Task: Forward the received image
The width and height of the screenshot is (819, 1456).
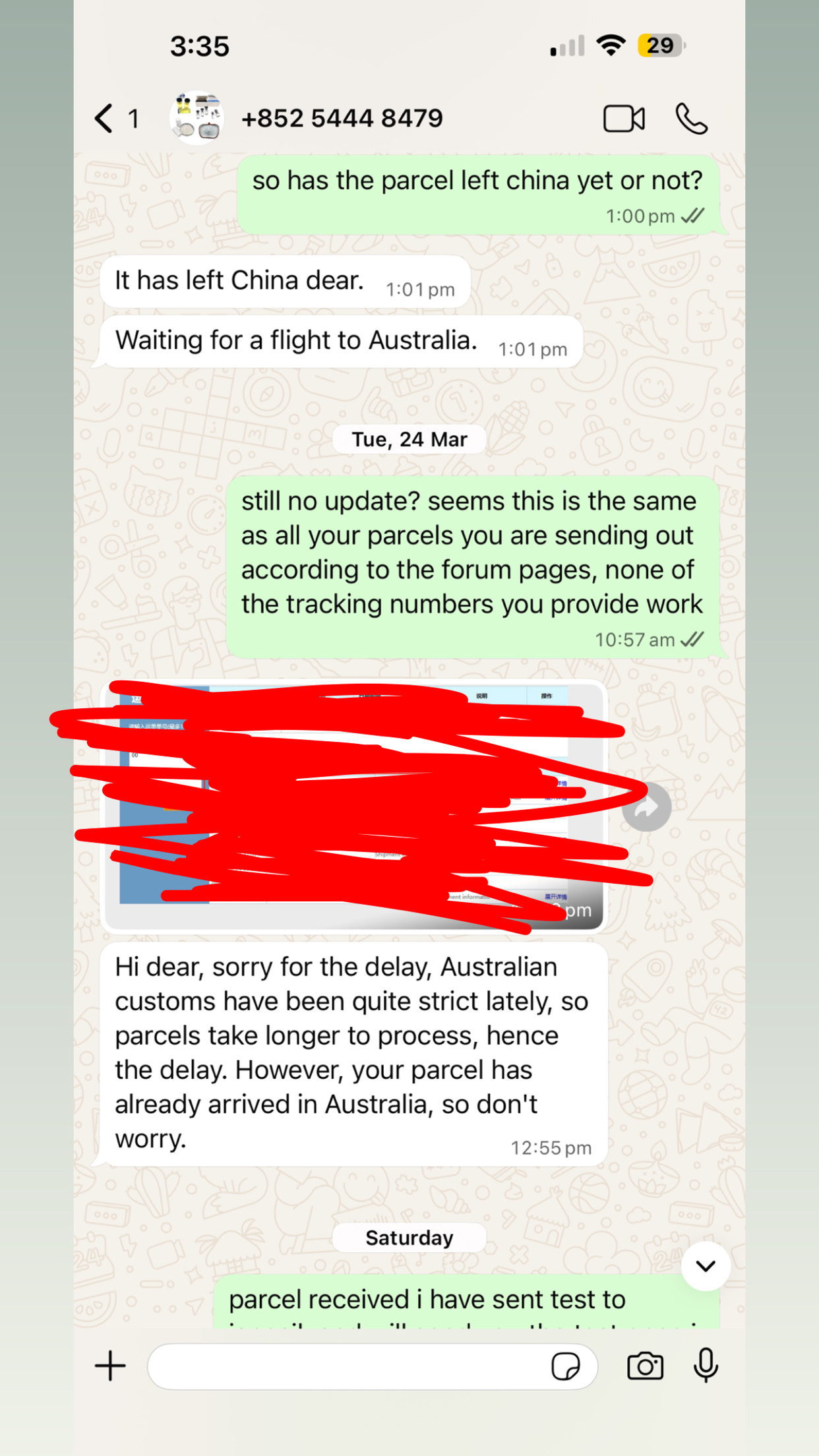Action: pyautogui.click(x=646, y=806)
